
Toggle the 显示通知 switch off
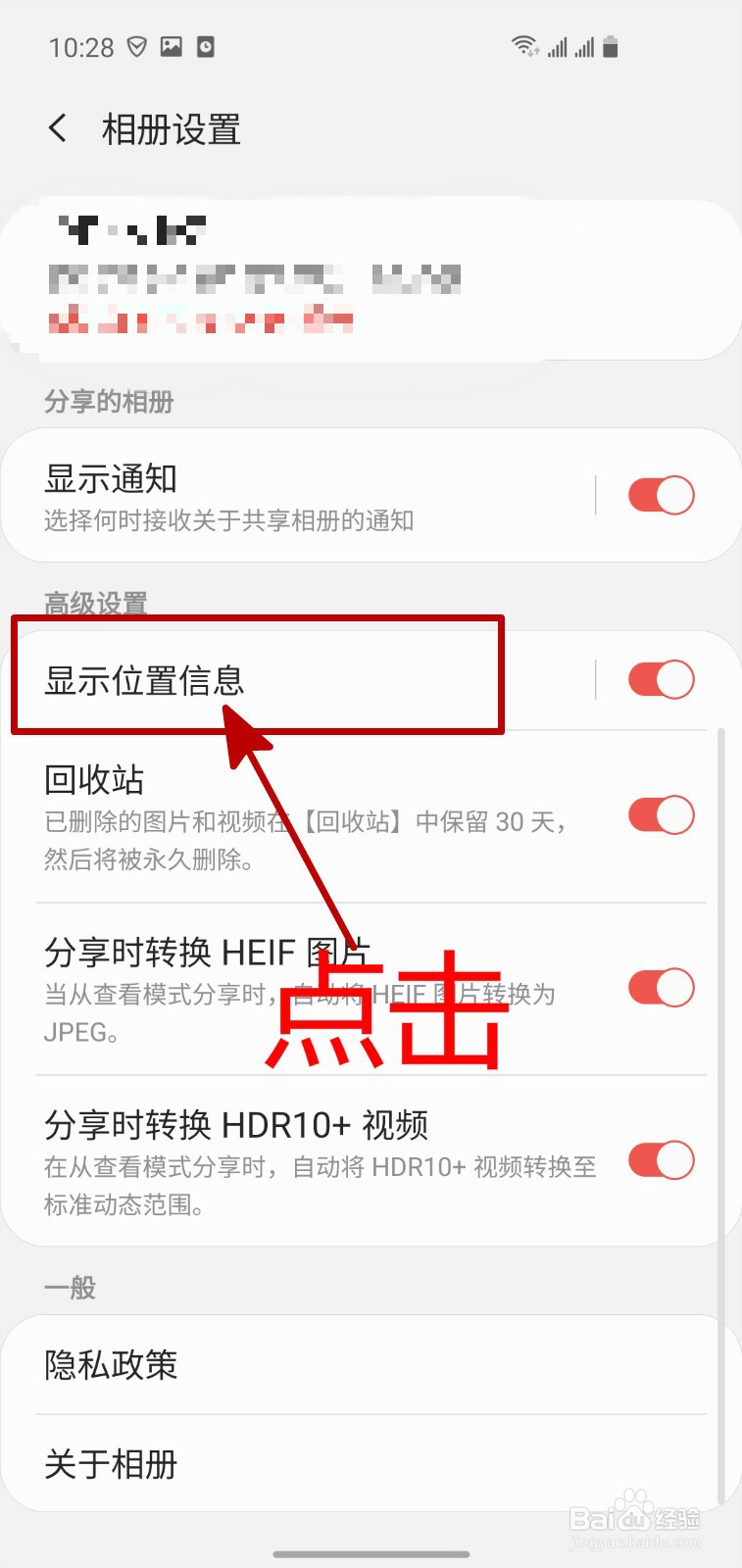[x=661, y=495]
